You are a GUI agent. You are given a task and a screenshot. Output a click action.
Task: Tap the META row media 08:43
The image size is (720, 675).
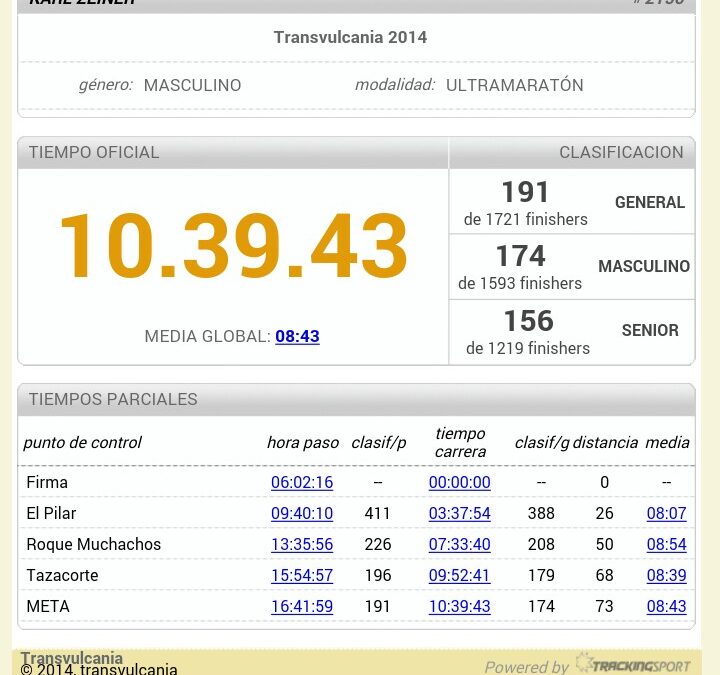click(666, 606)
